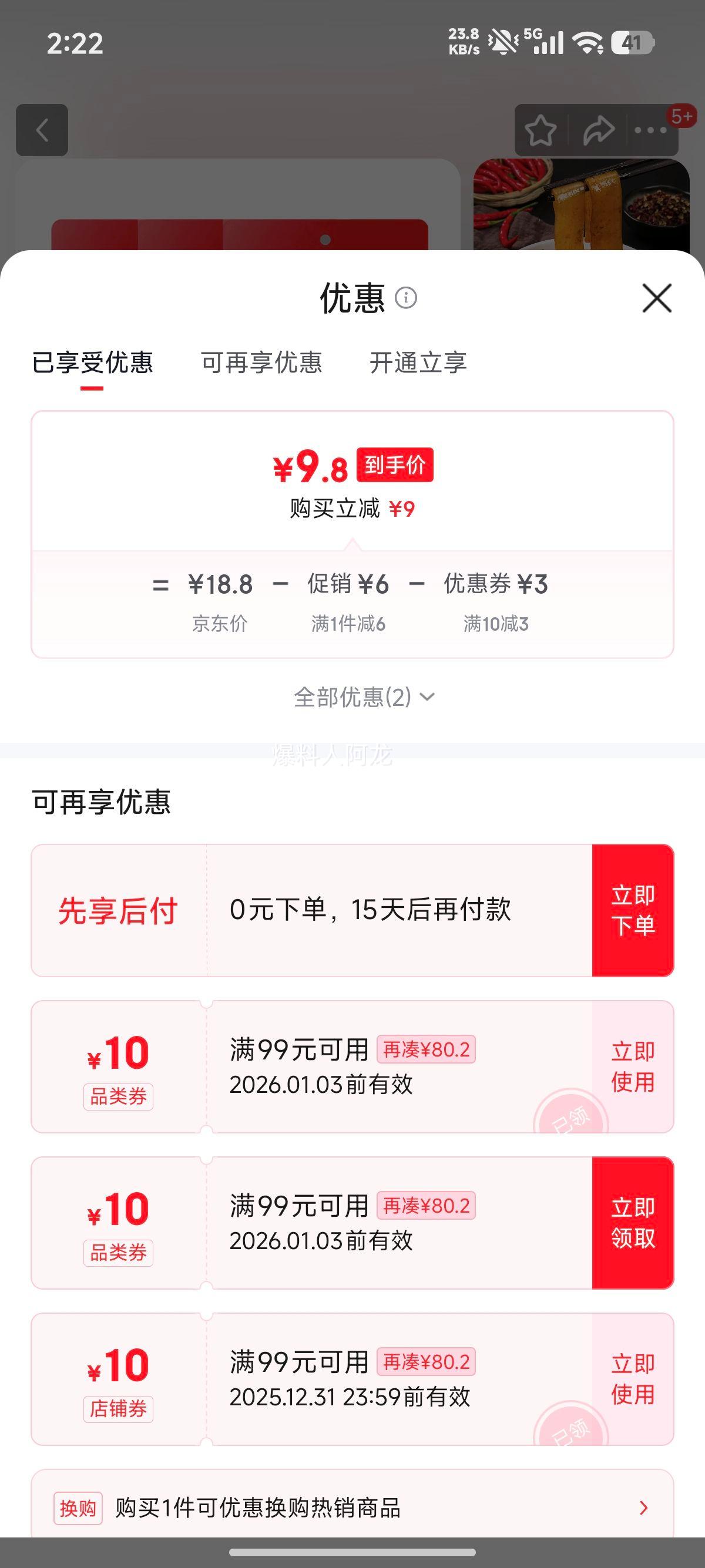Open the share options via share arrow icon

point(597,130)
